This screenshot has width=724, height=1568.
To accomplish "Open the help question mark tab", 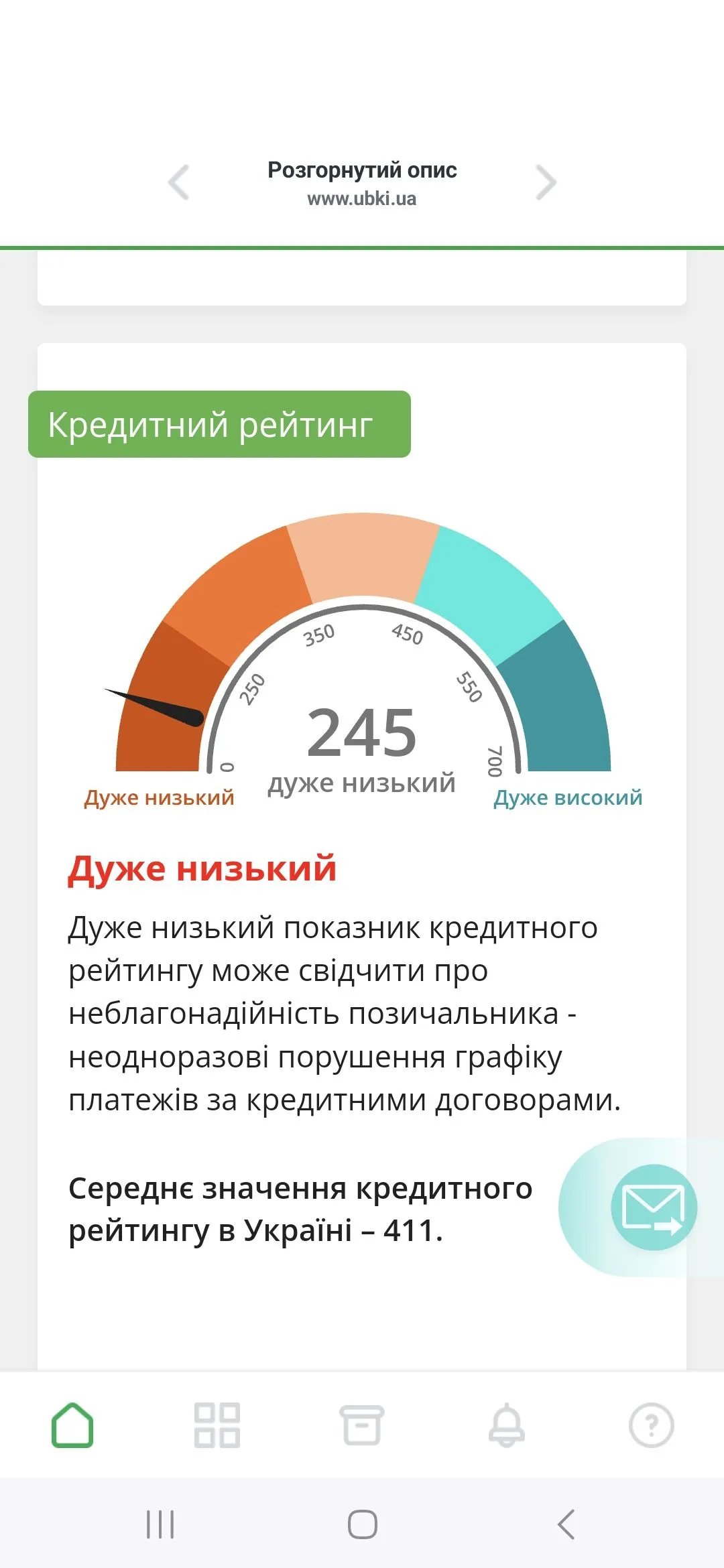I will 651,1425.
